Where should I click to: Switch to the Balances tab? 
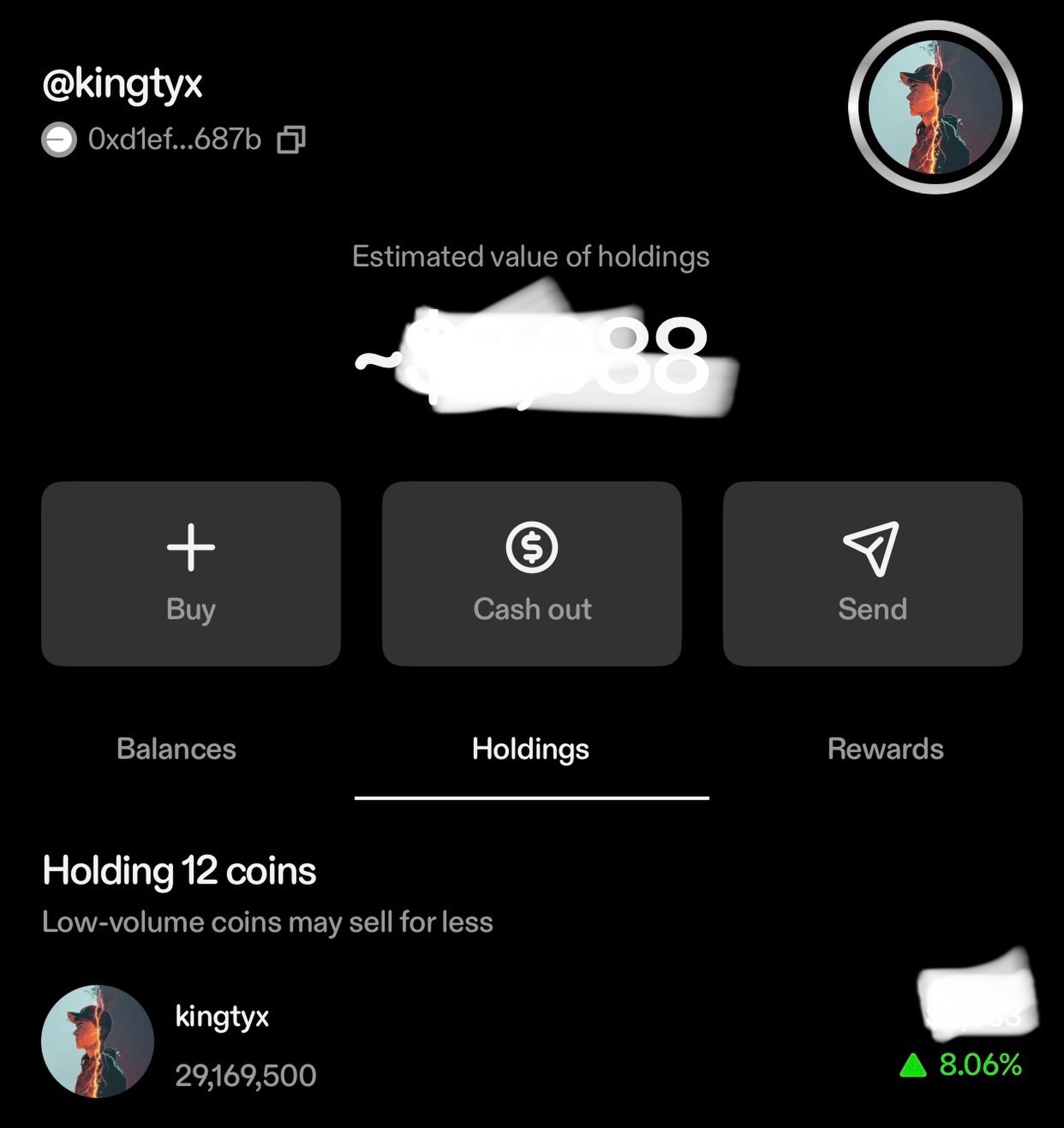[x=177, y=748]
